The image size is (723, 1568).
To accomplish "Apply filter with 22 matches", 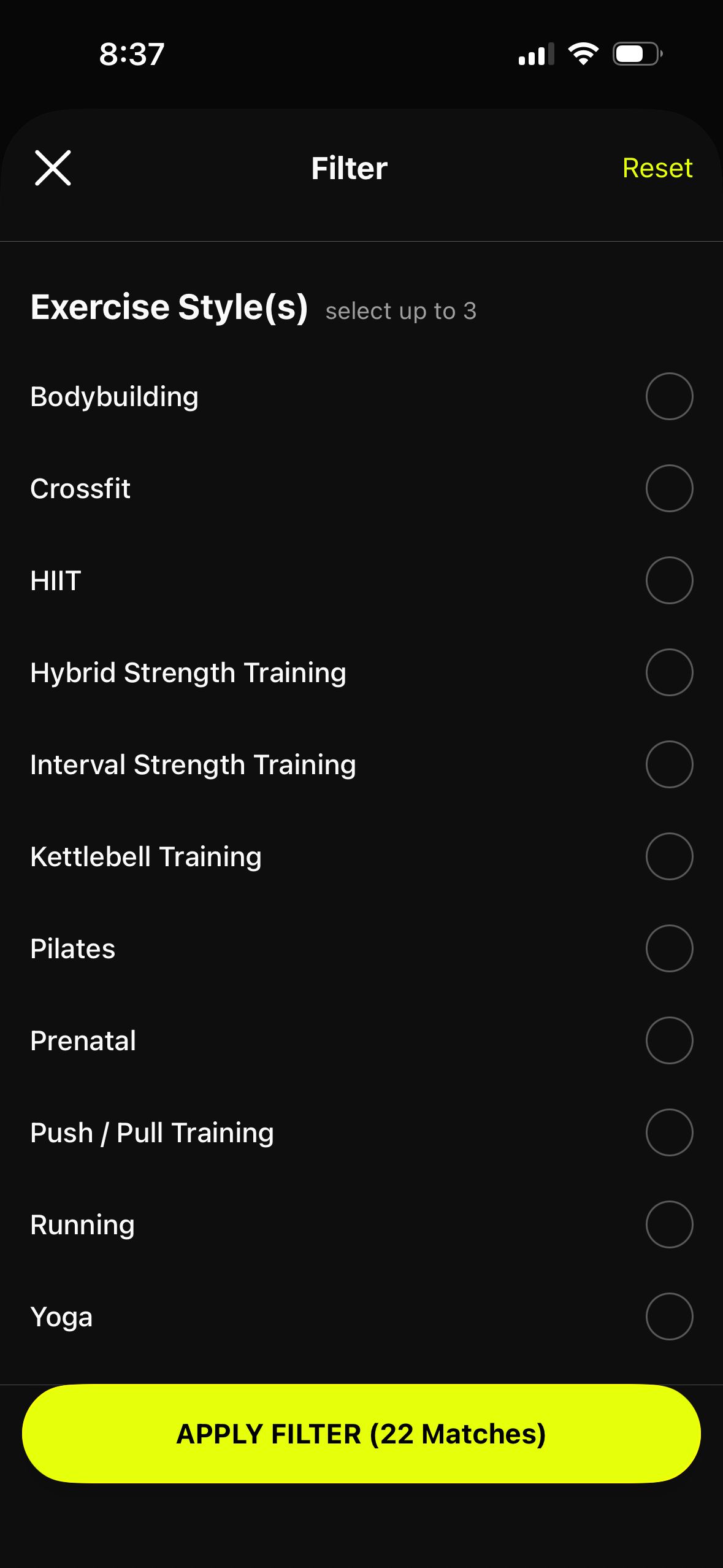I will click(361, 1434).
